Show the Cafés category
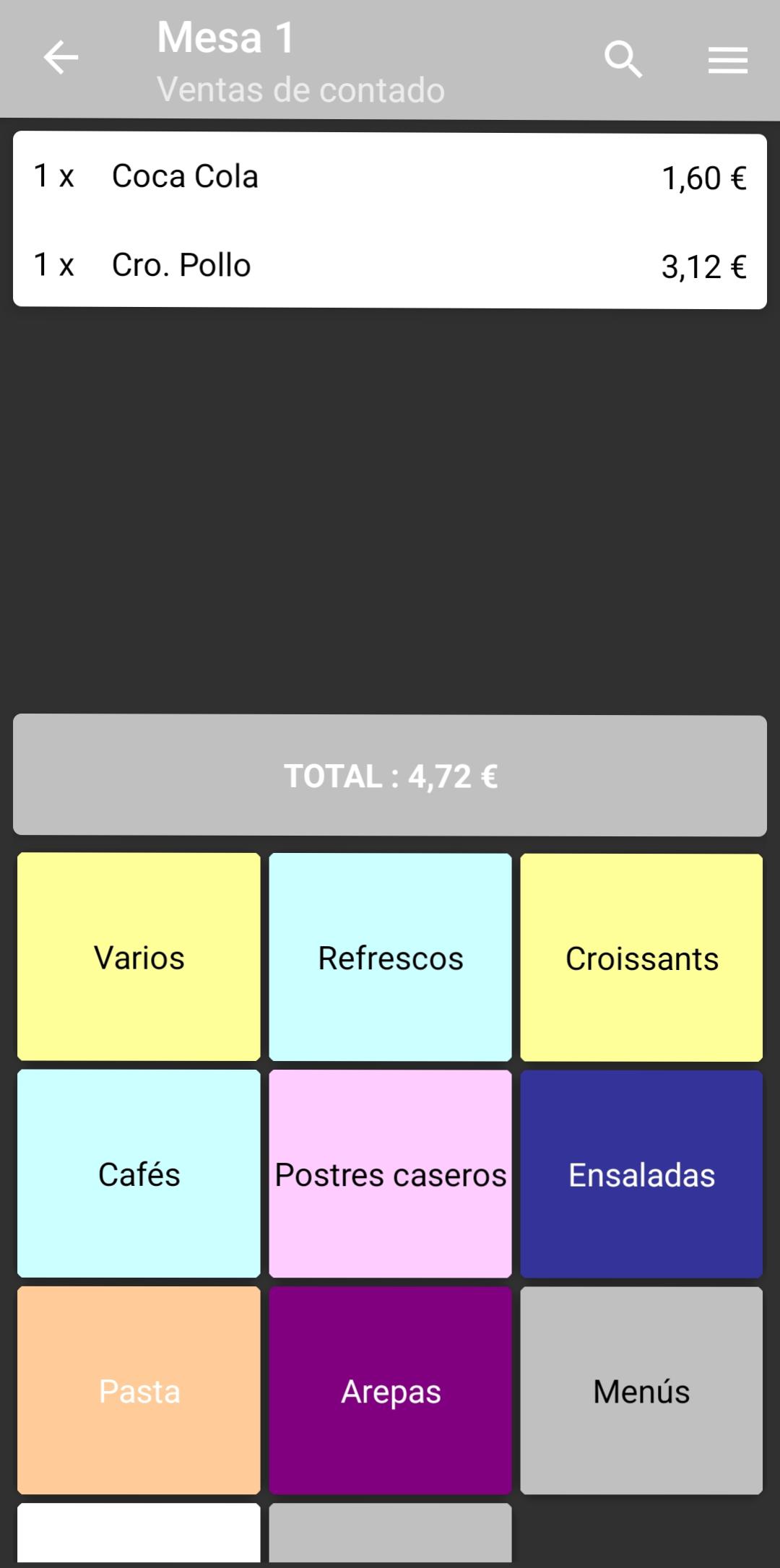The image size is (780, 1568). tap(139, 1174)
